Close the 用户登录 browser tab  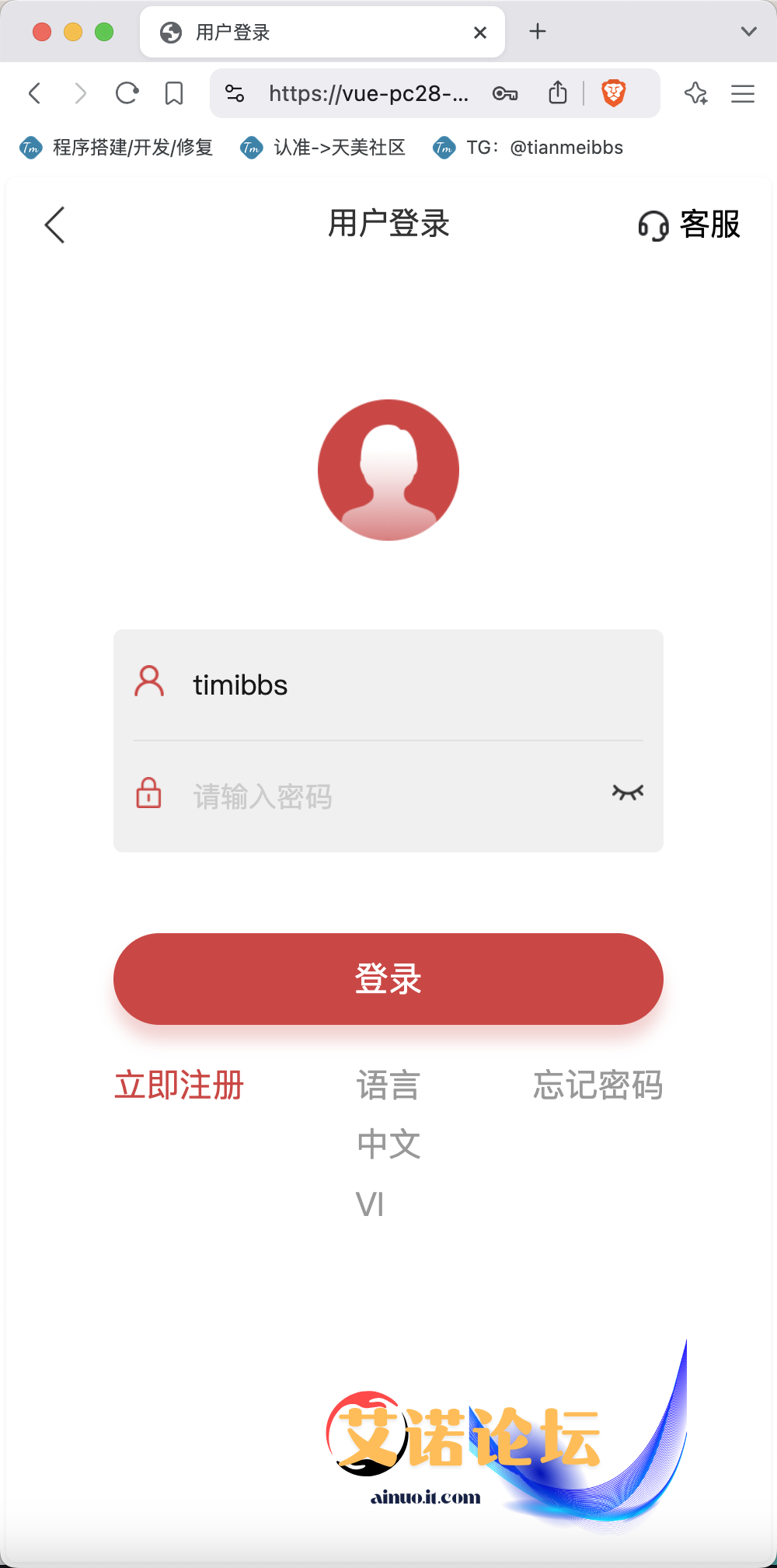tap(480, 33)
